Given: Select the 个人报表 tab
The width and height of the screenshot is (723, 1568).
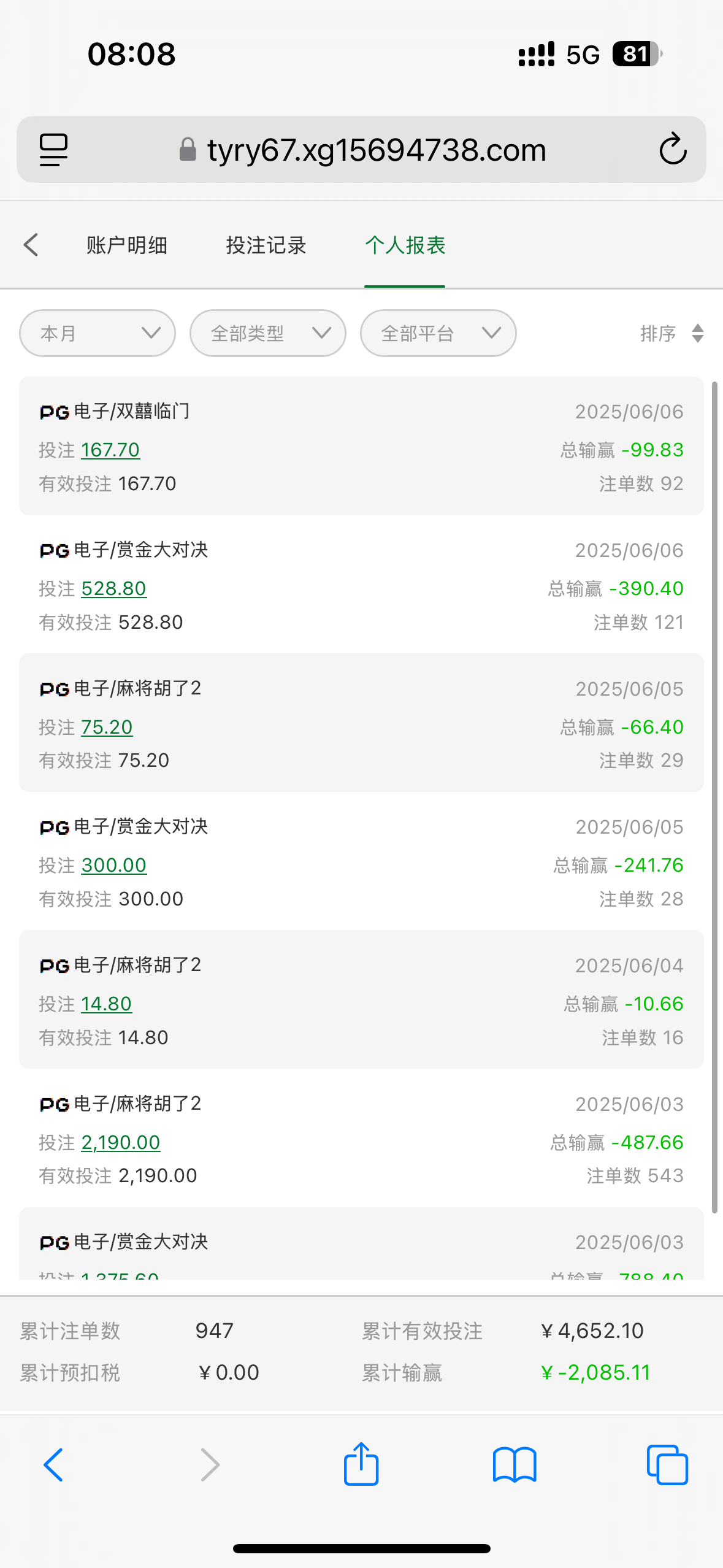Looking at the screenshot, I should (x=405, y=245).
